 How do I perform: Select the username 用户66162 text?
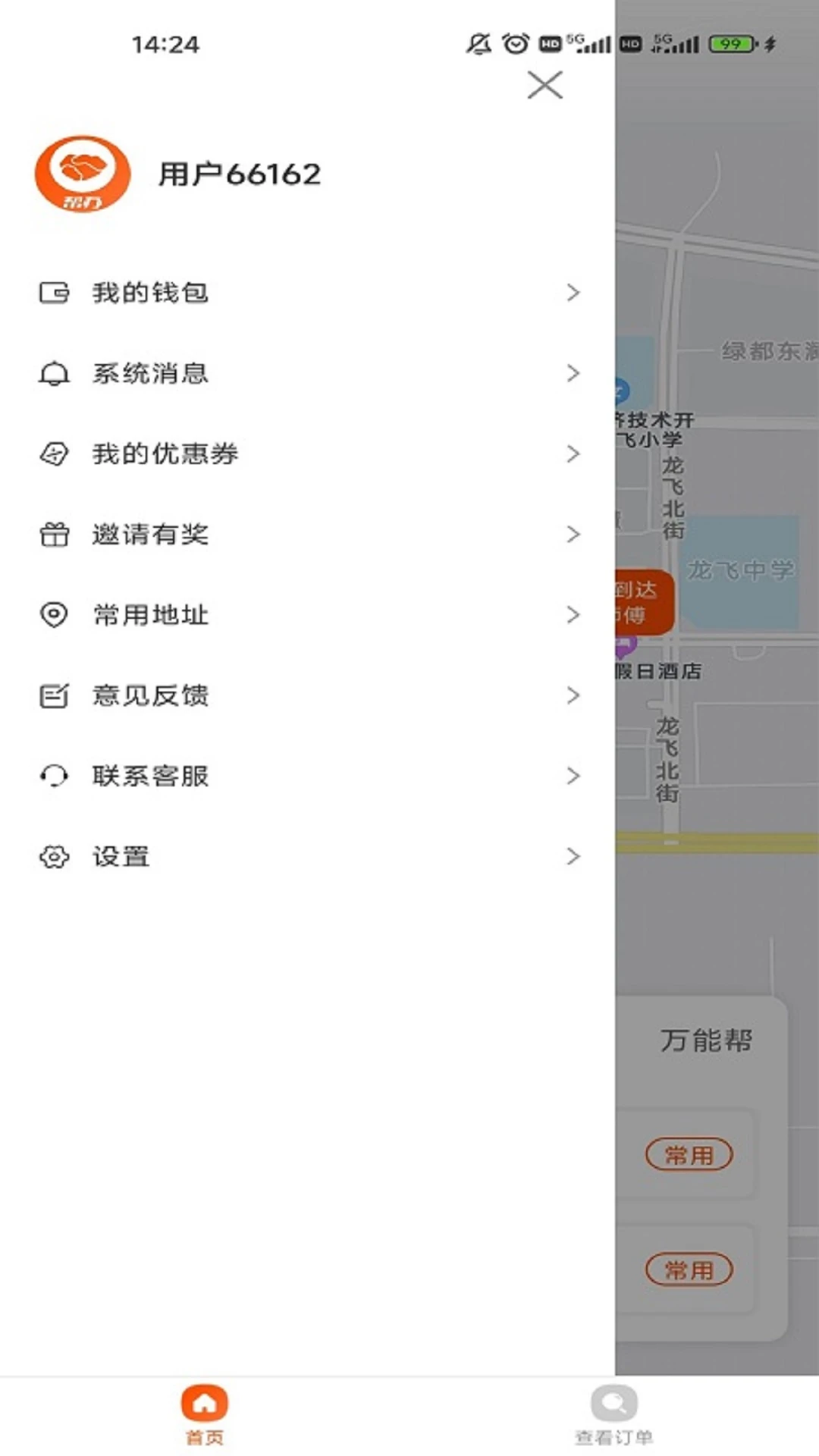click(238, 173)
